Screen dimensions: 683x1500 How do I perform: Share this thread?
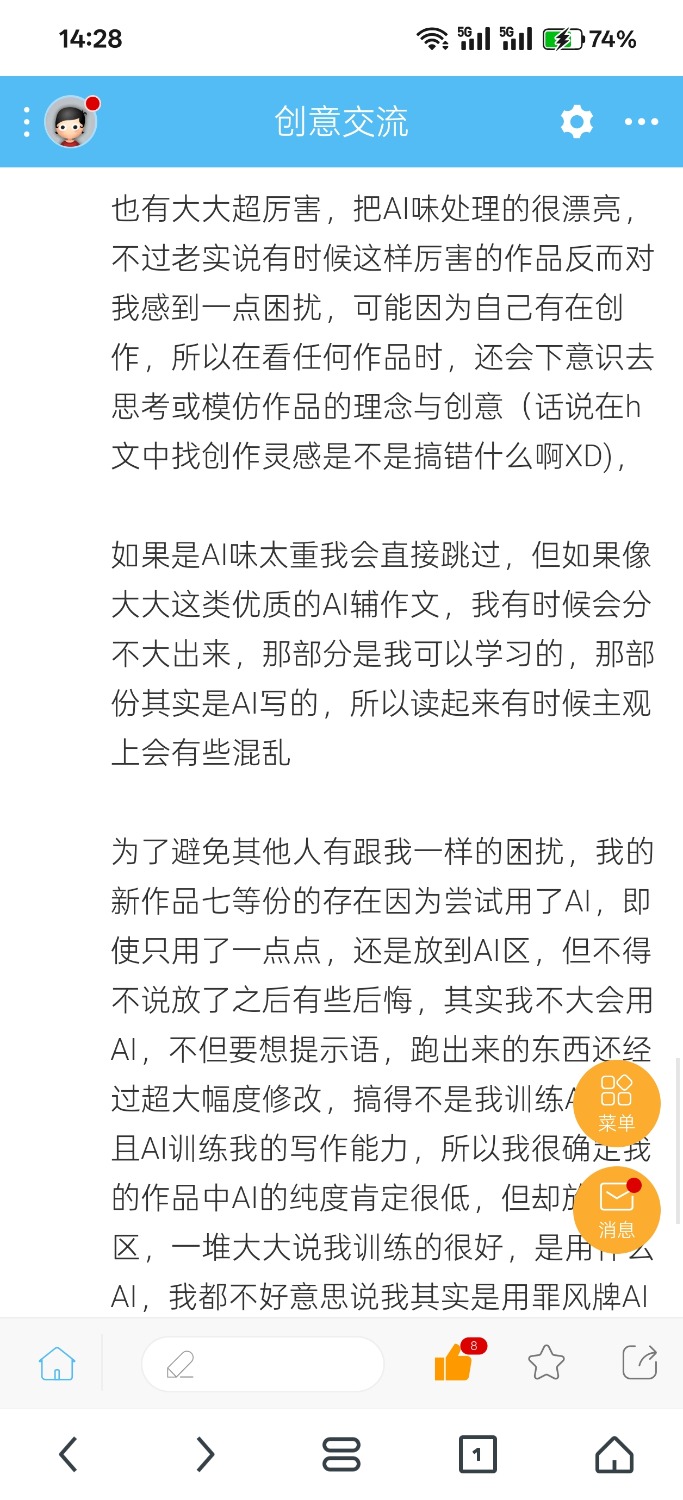pos(639,1363)
